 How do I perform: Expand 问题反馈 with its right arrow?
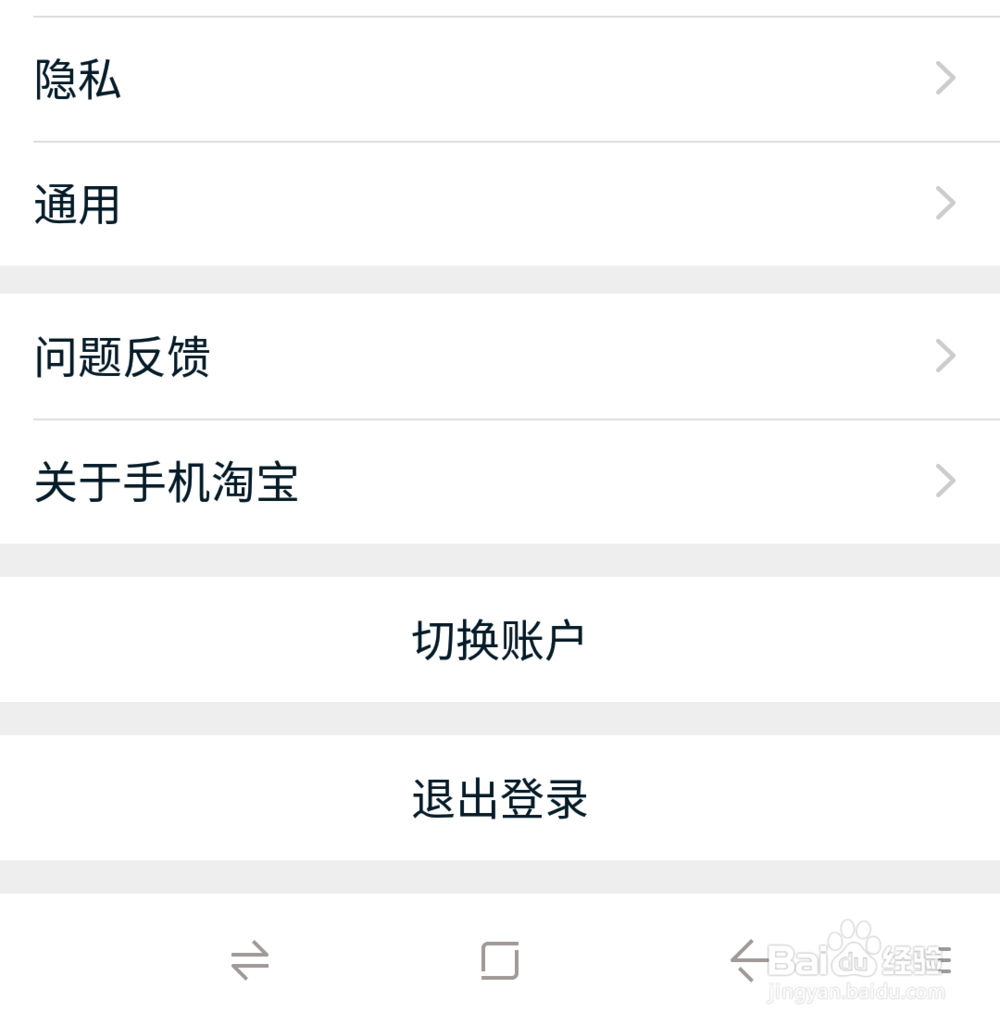pyautogui.click(x=944, y=355)
